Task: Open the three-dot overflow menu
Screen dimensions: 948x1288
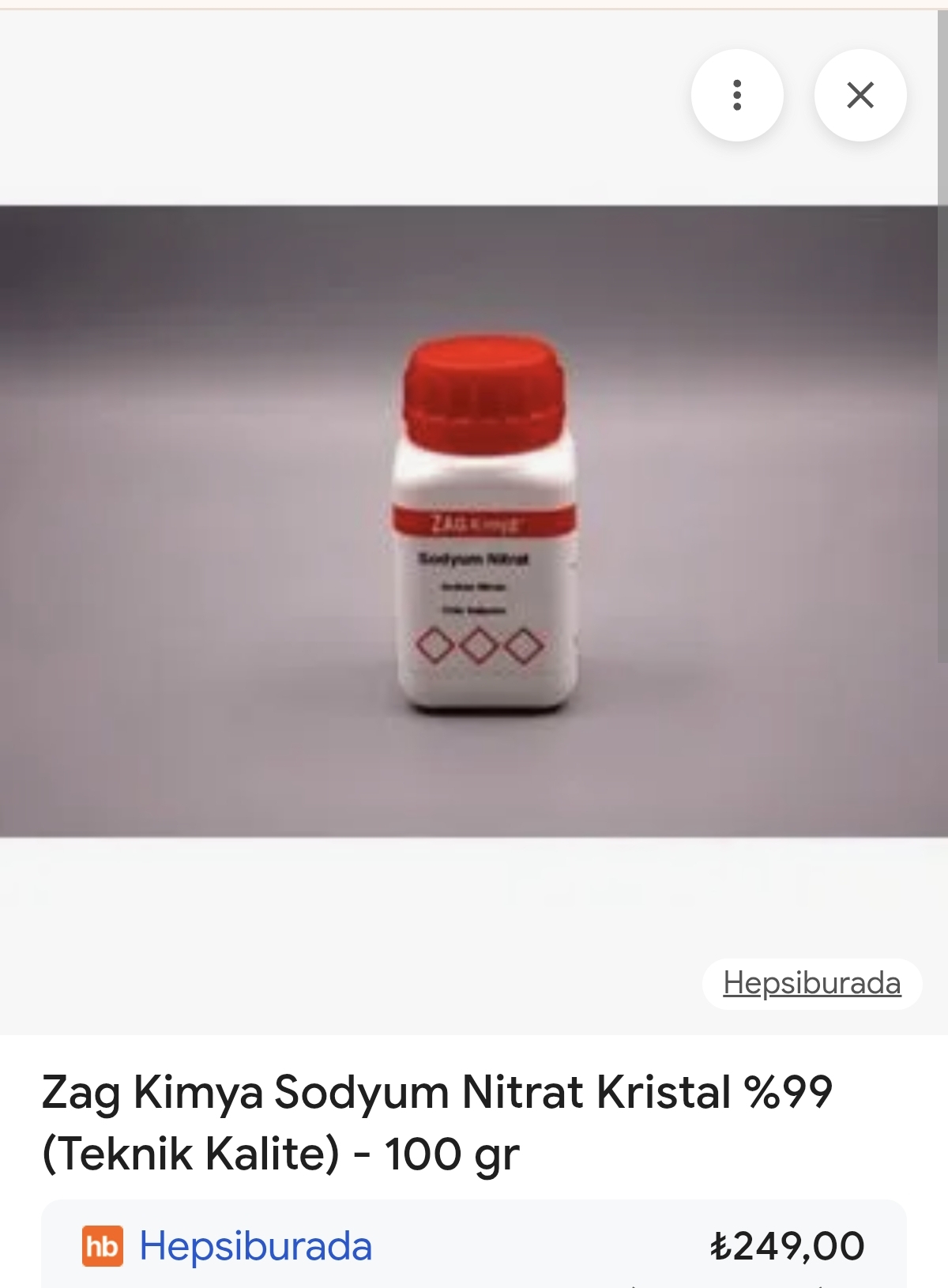Action: pos(736,96)
